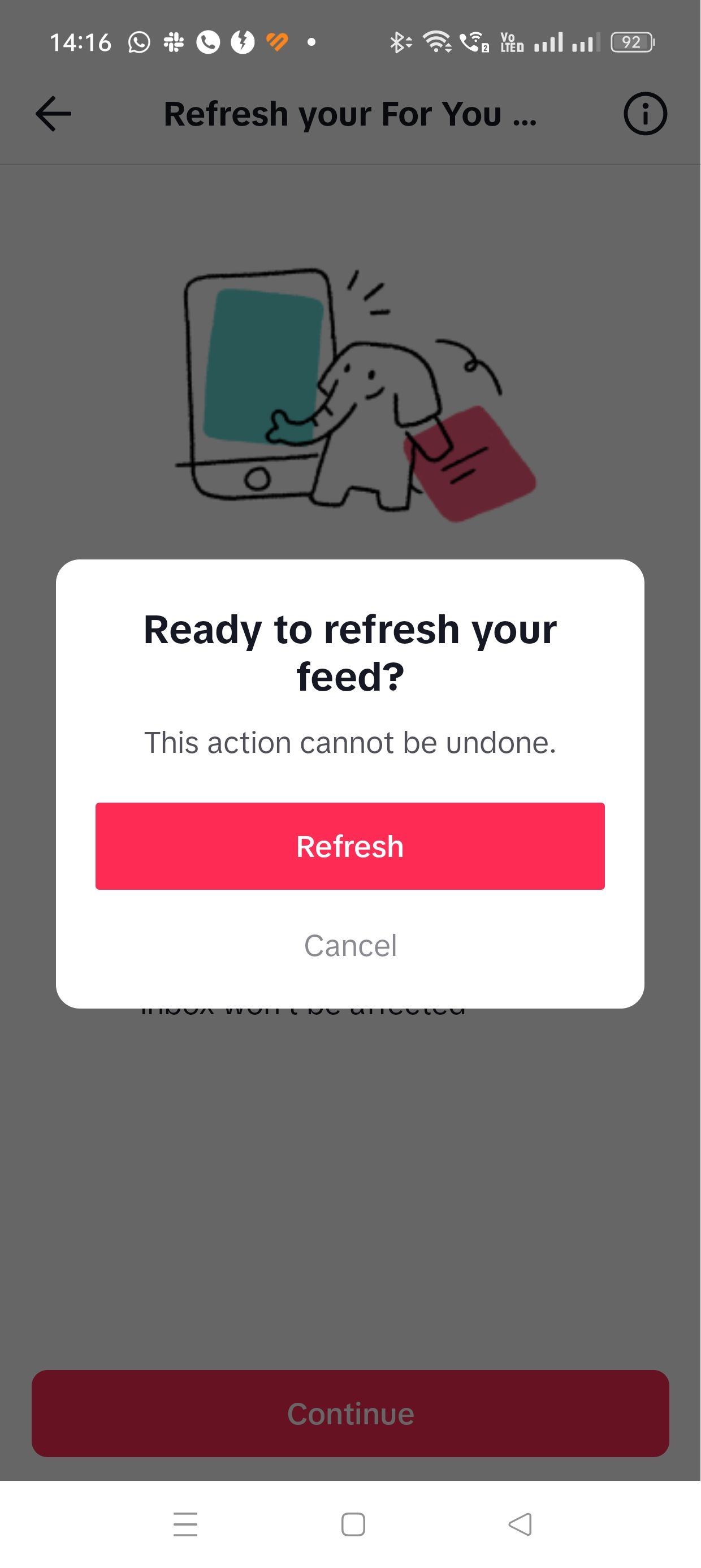Click the phone call status icon
Image resolution: width=701 pixels, height=1568 pixels.
click(208, 41)
